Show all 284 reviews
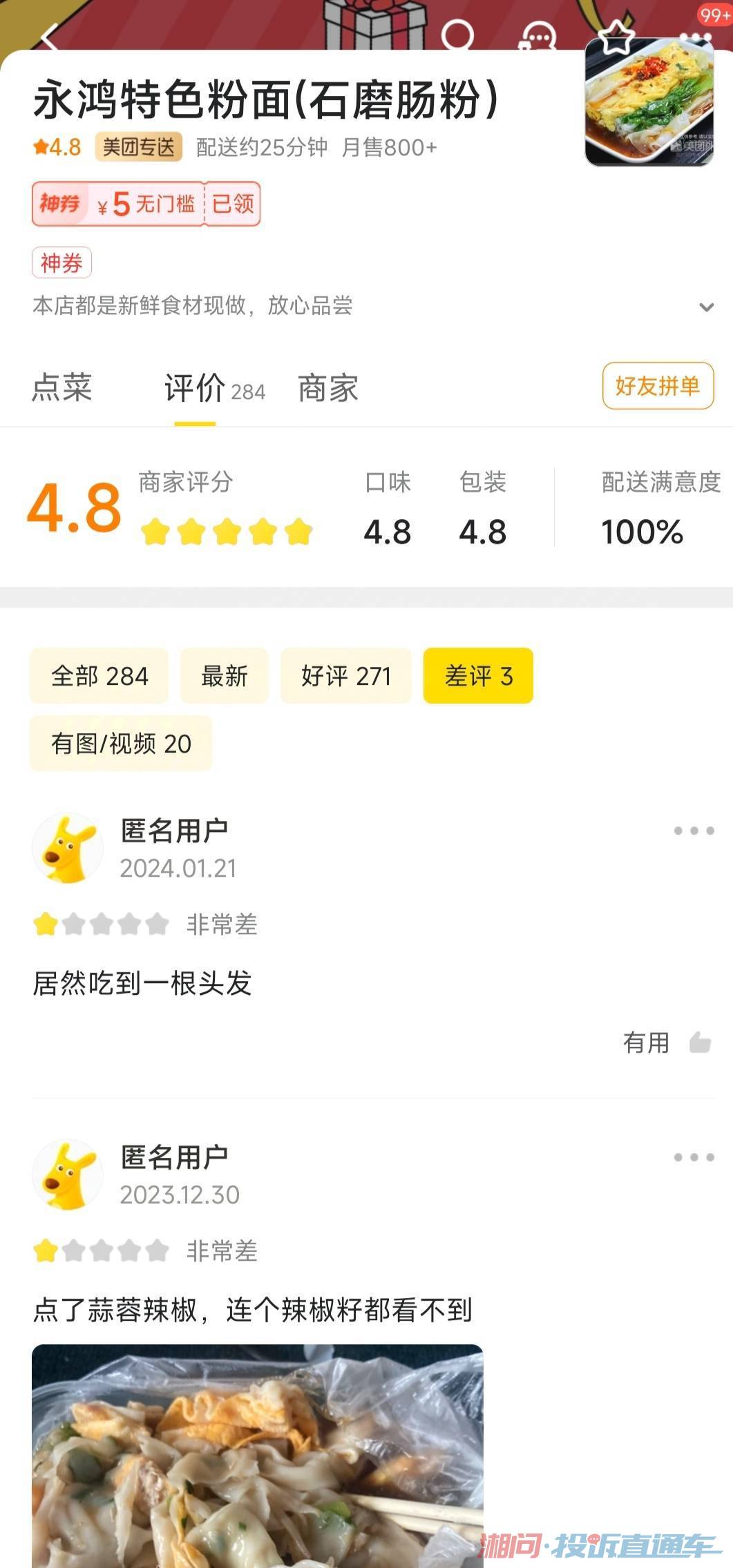Image resolution: width=733 pixels, height=1568 pixels. click(x=99, y=676)
